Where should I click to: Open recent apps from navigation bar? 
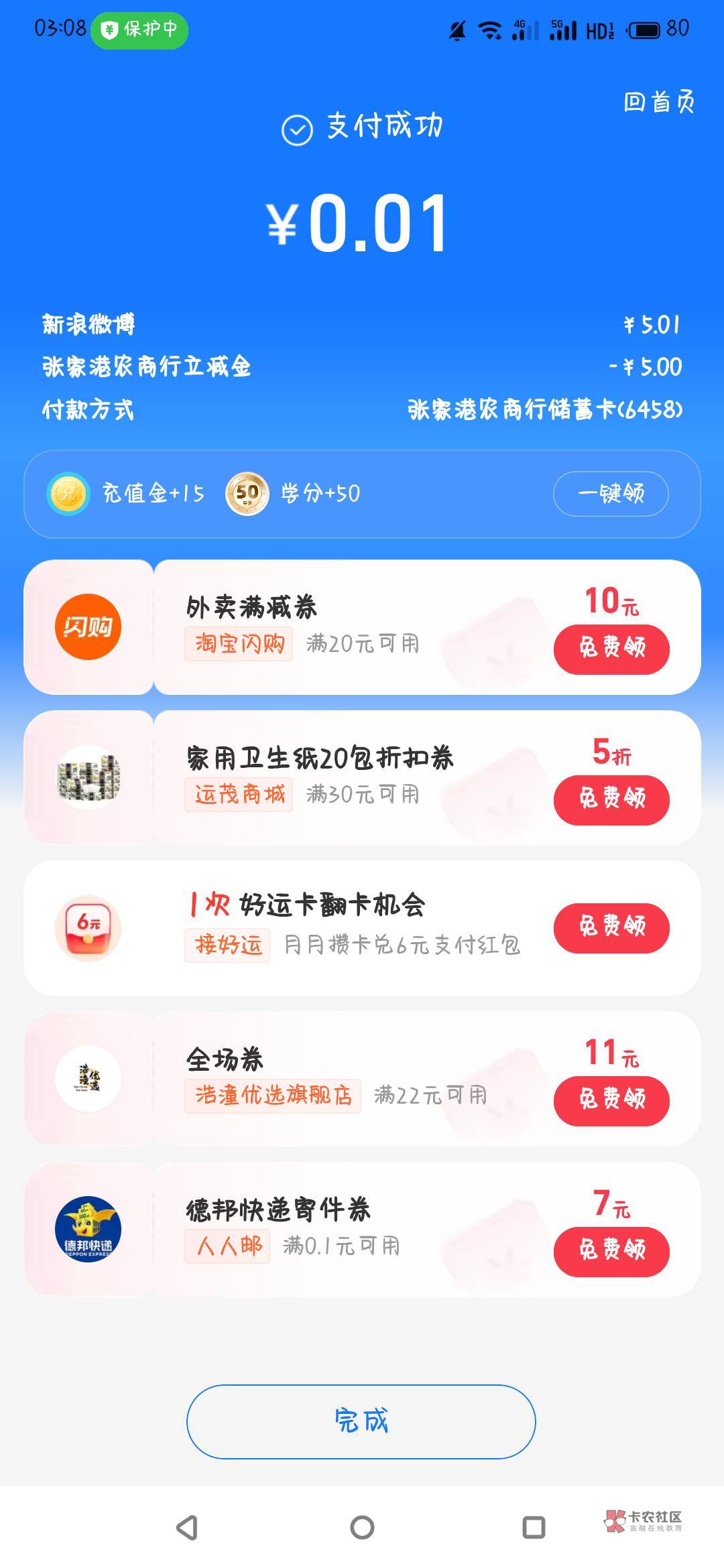(x=534, y=1527)
